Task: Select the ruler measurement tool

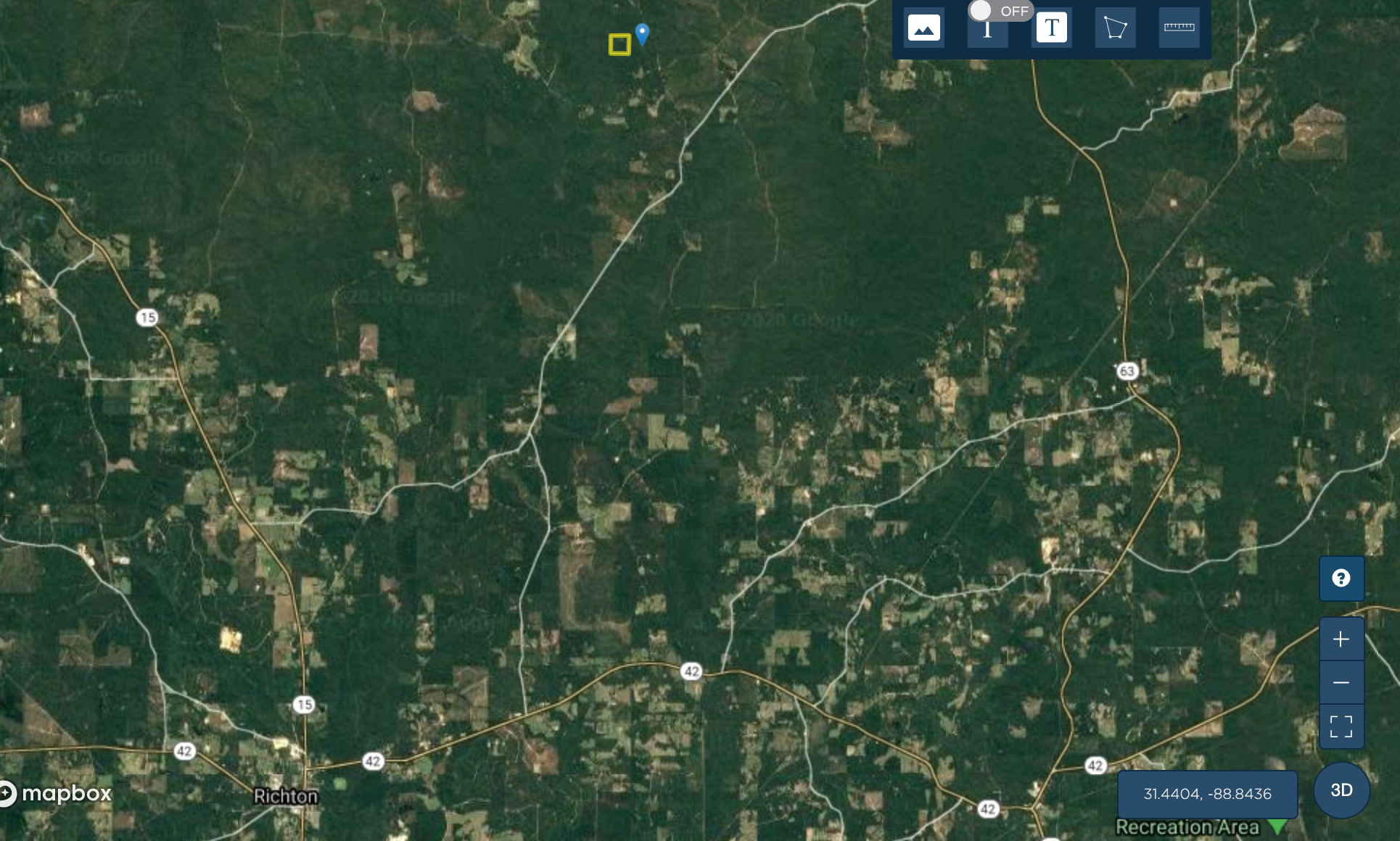Action: [x=1179, y=28]
